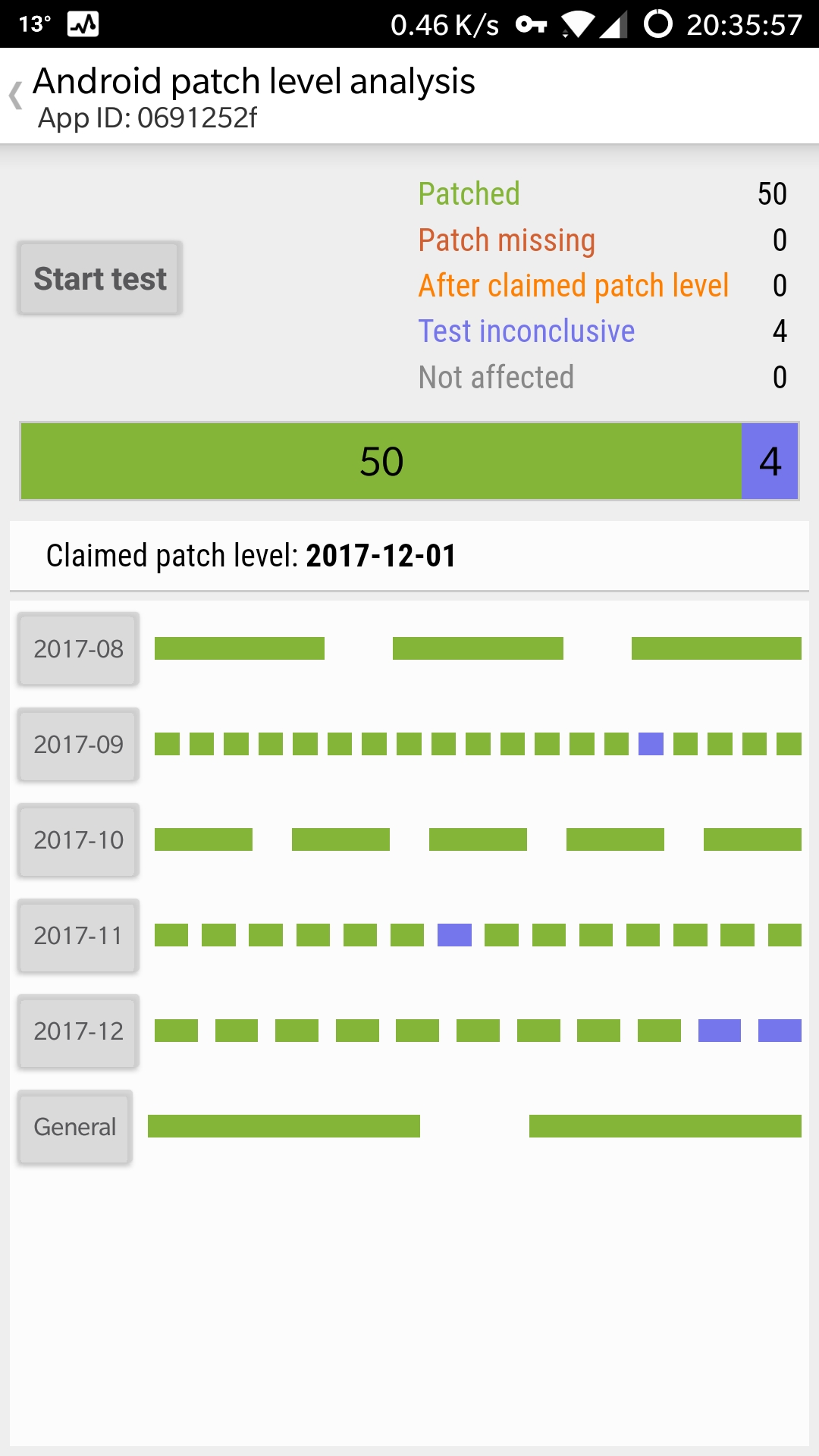The width and height of the screenshot is (819, 1456).
Task: Tap the Start test button
Action: 100,279
